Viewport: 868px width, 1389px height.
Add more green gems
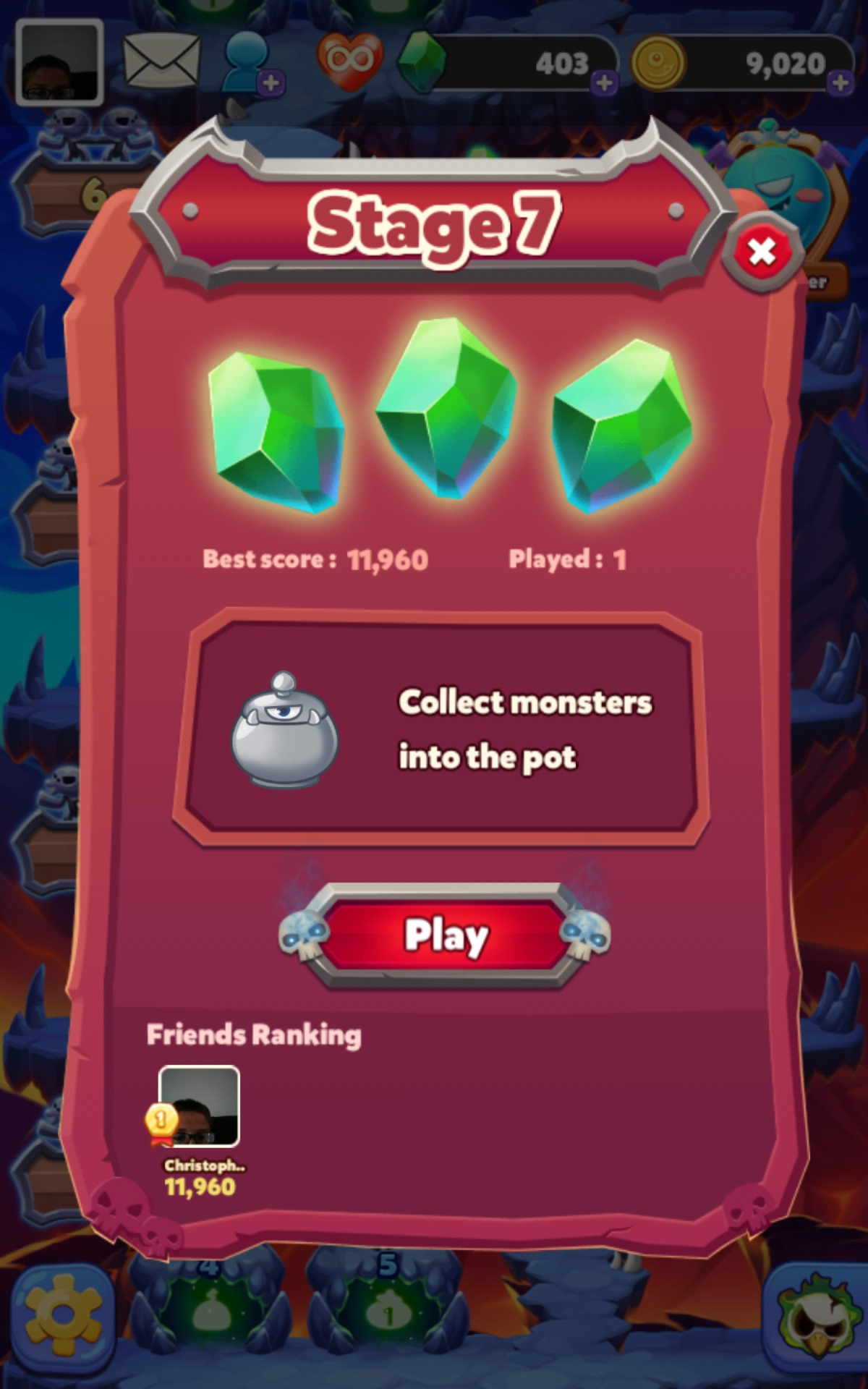click(605, 82)
